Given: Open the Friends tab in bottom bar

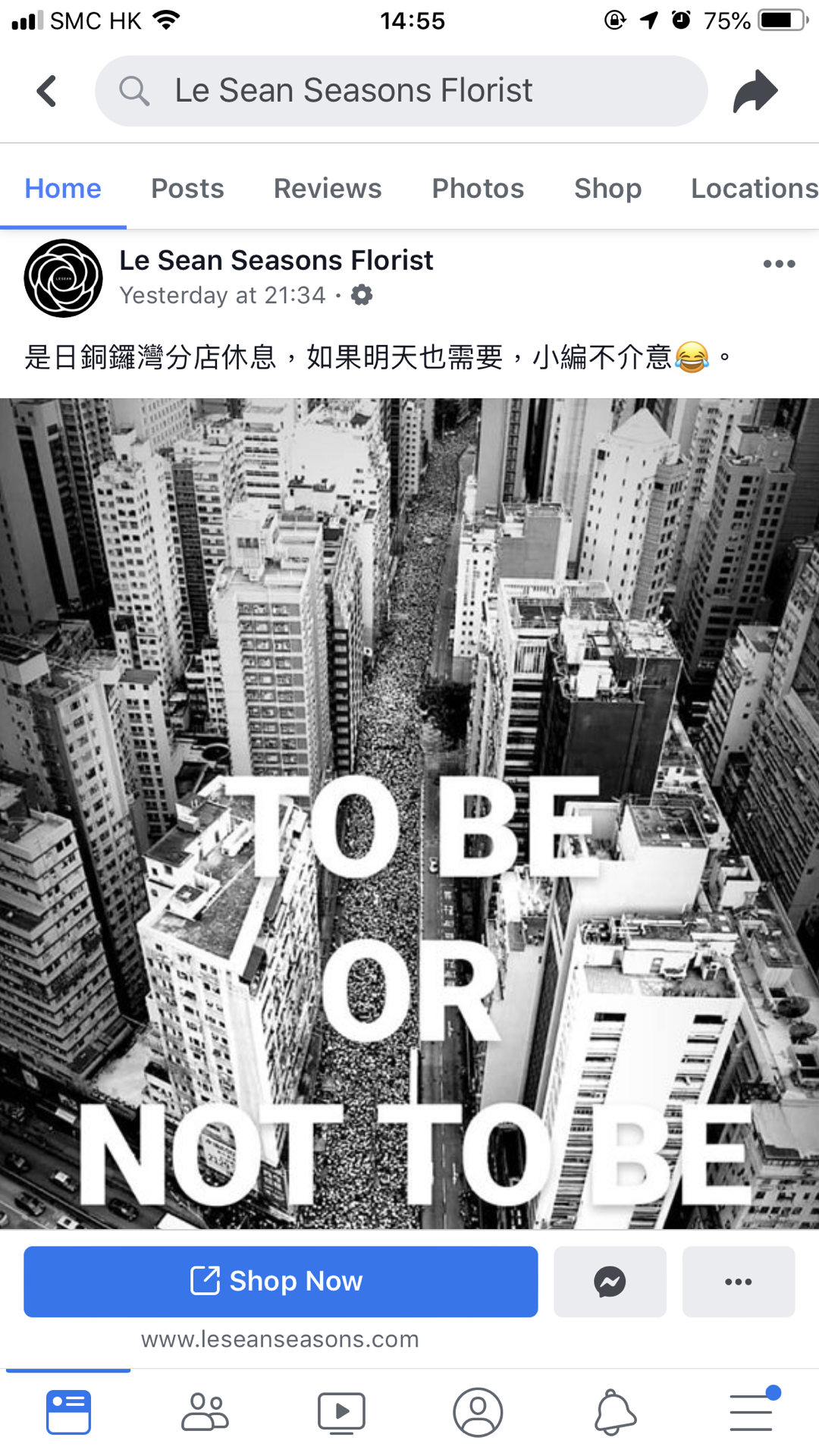Looking at the screenshot, I should [205, 1412].
